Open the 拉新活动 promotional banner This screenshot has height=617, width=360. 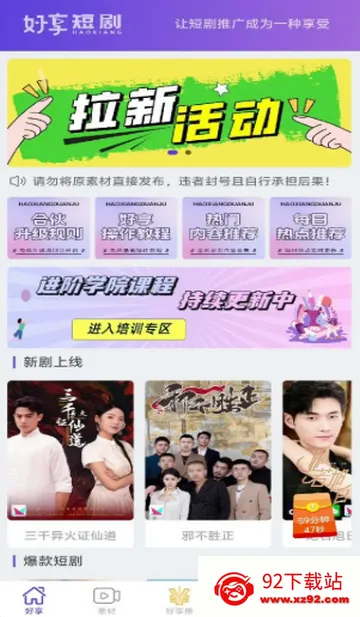(179, 113)
